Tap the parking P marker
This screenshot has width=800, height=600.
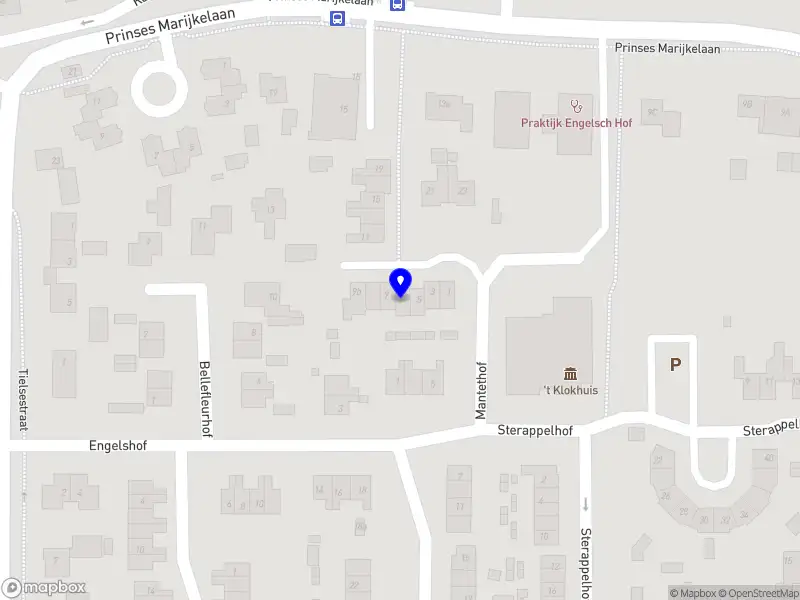(x=675, y=366)
